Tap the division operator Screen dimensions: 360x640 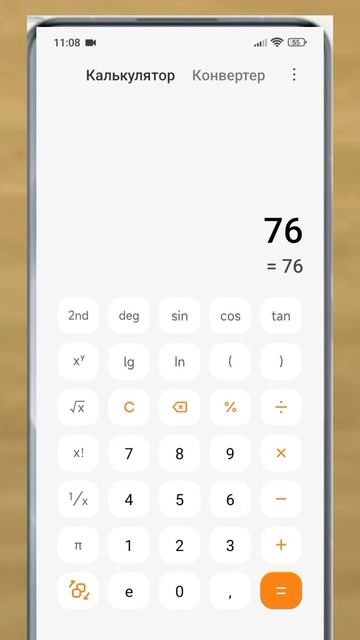281,407
